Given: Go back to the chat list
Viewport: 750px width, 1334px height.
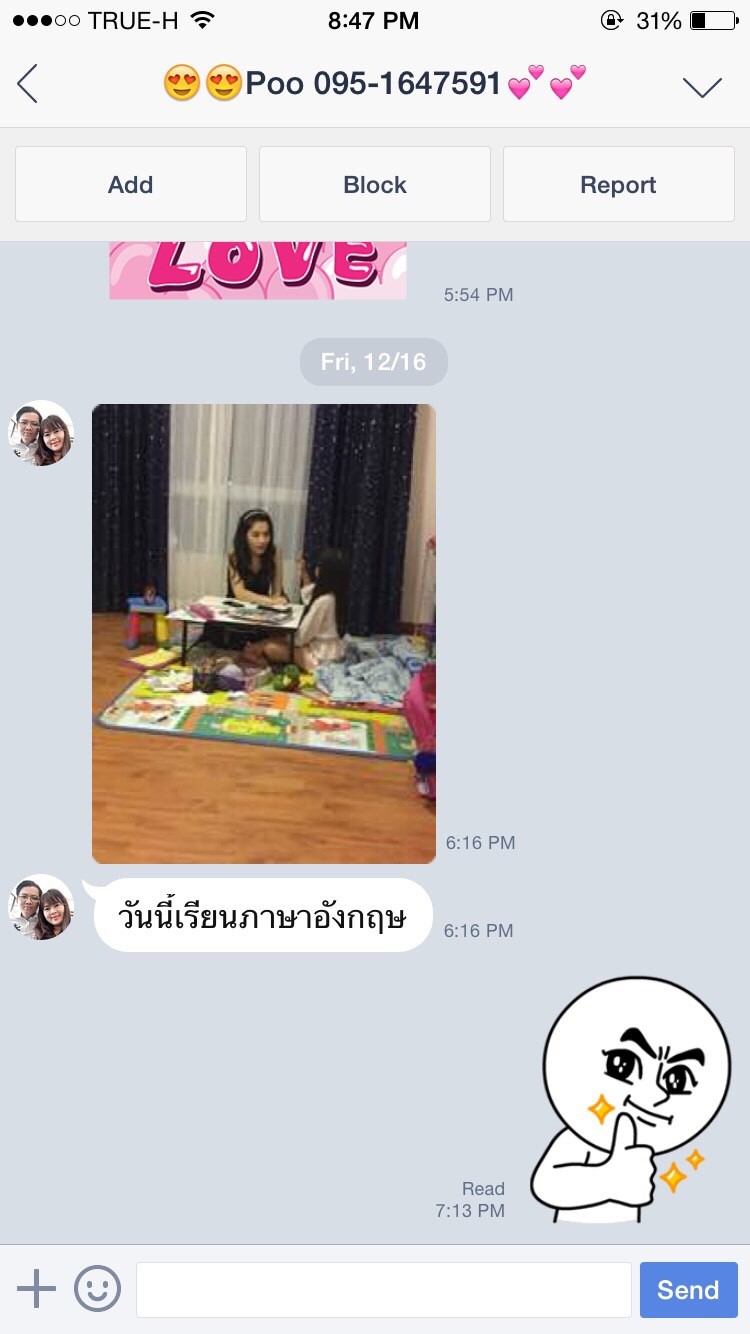Looking at the screenshot, I should [28, 84].
